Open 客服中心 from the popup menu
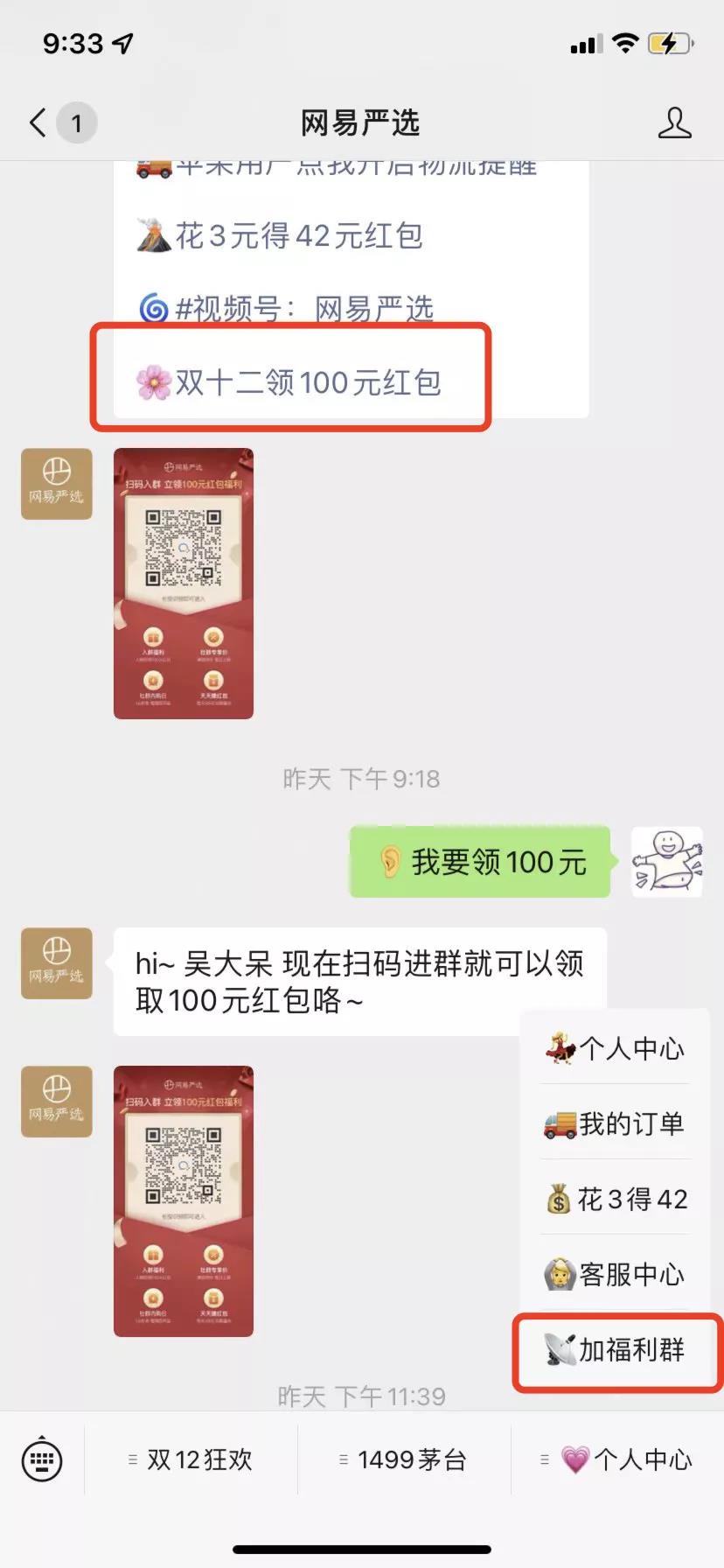Screen dimensions: 724x1568 coord(616,1273)
